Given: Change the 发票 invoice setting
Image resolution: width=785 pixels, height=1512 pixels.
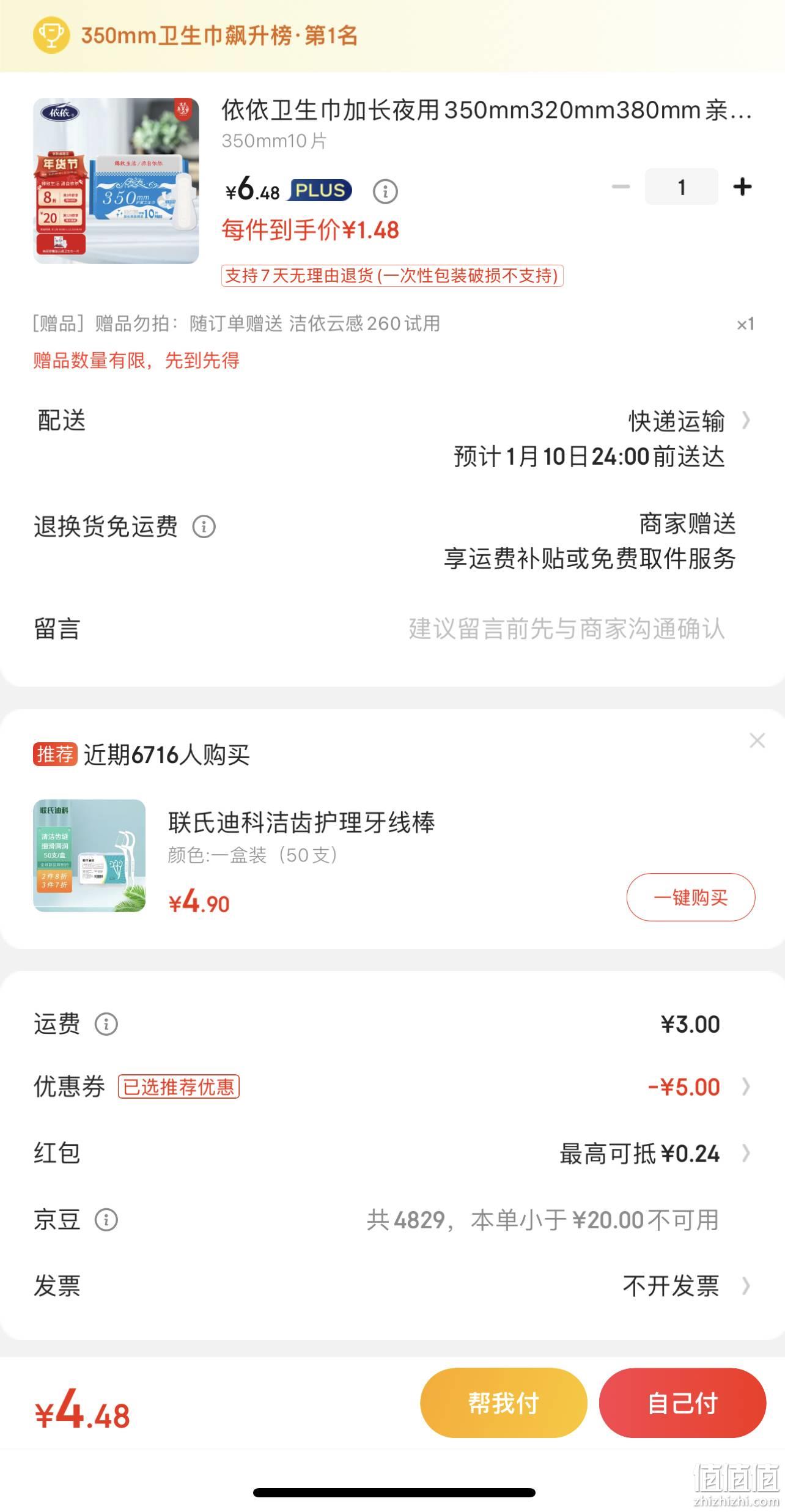Looking at the screenshot, I should 684,1286.
